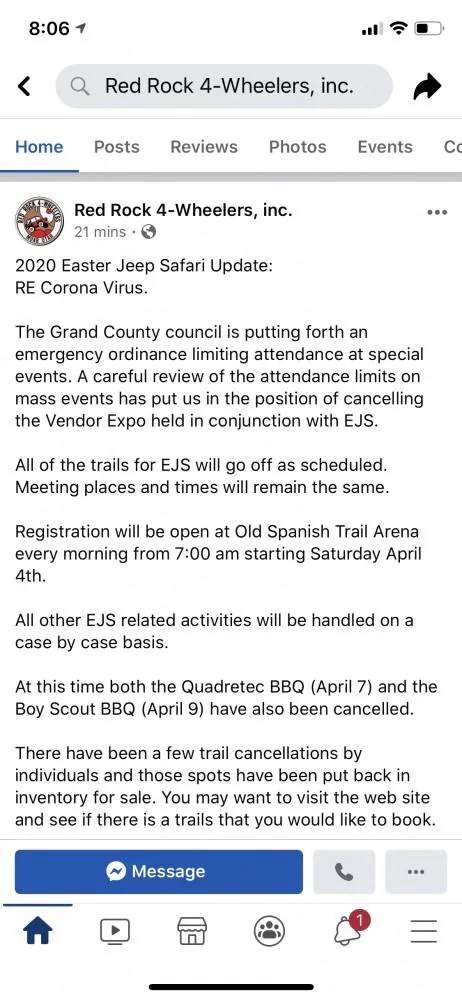Go back using the top-left arrow
The height and width of the screenshot is (1000, 462).
pyautogui.click(x=24, y=86)
